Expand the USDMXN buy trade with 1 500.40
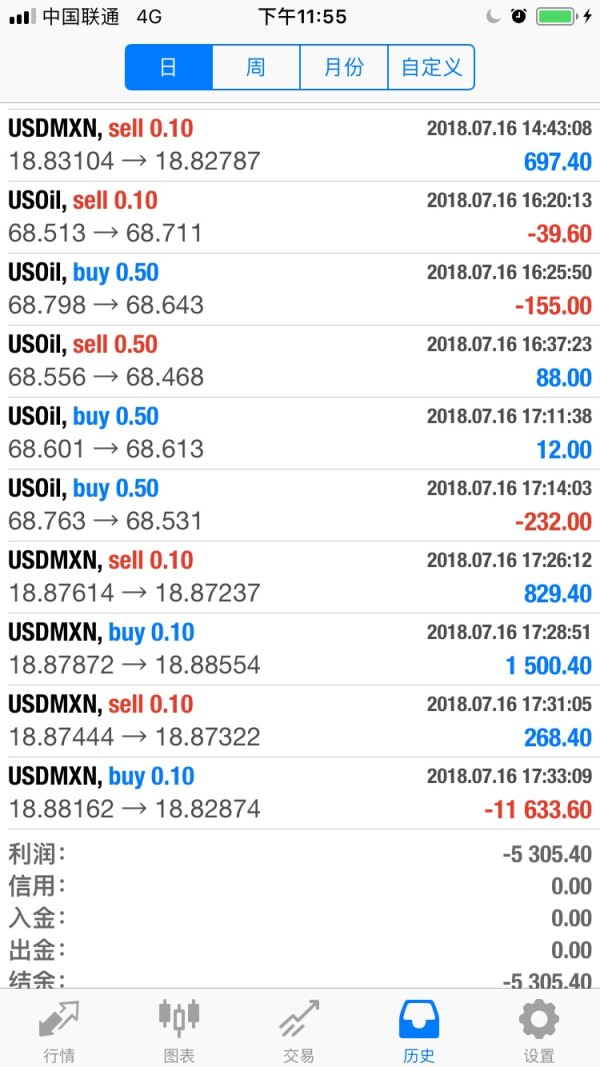The image size is (600, 1067). coord(300,649)
